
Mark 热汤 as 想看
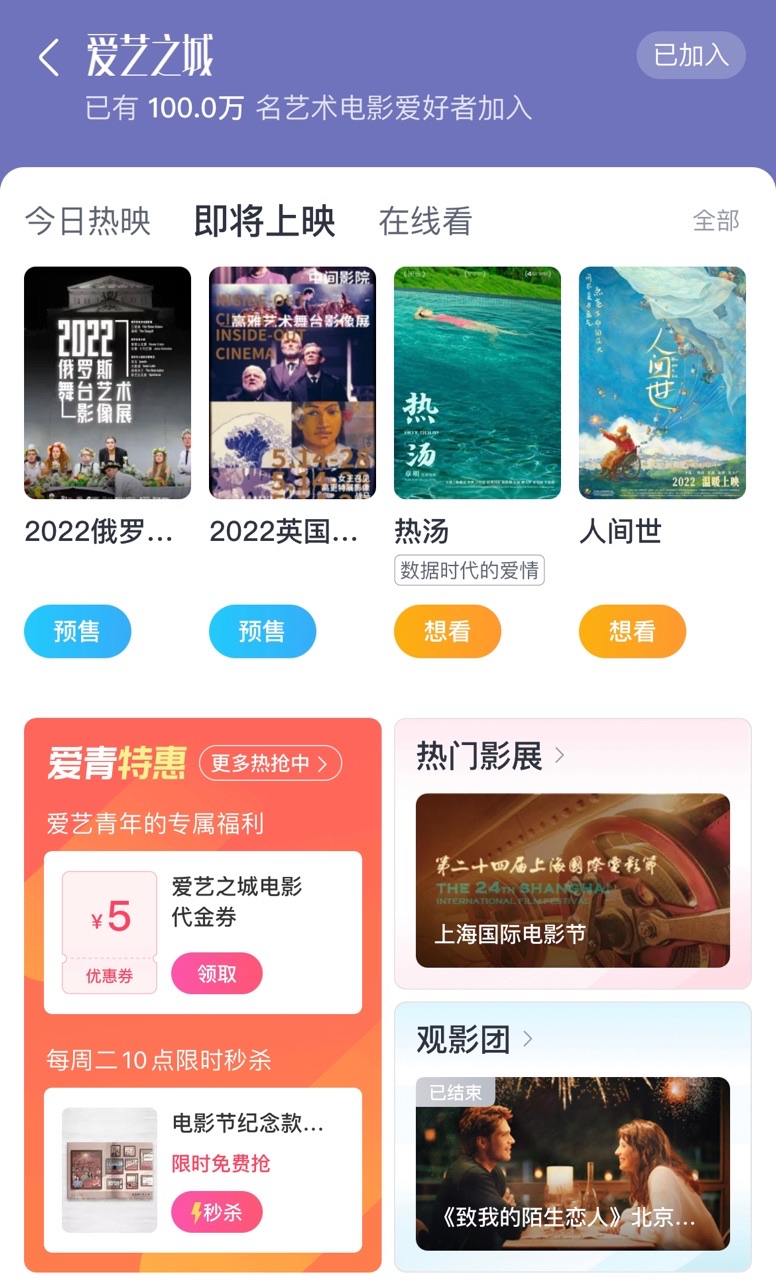447,631
